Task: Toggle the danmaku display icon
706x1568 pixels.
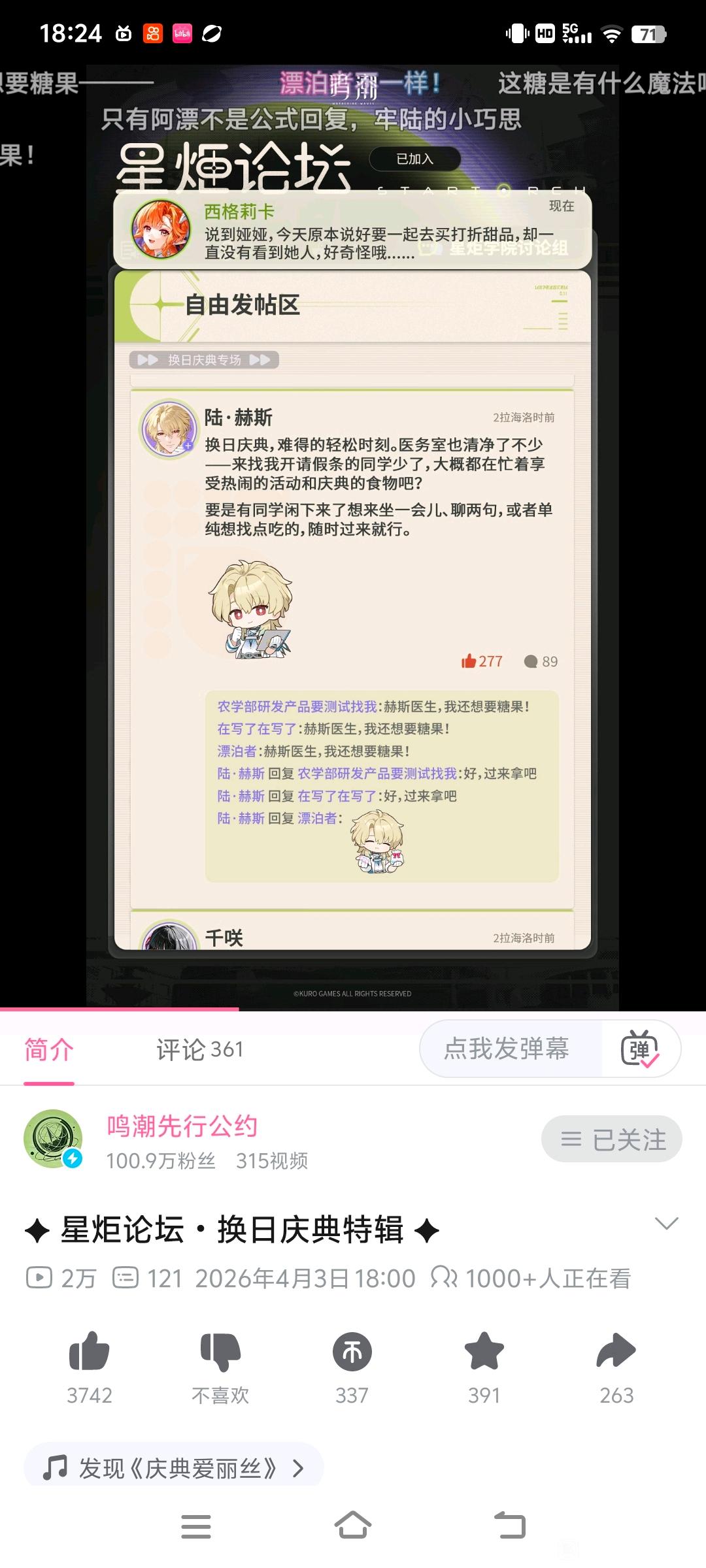Action: [x=640, y=1049]
